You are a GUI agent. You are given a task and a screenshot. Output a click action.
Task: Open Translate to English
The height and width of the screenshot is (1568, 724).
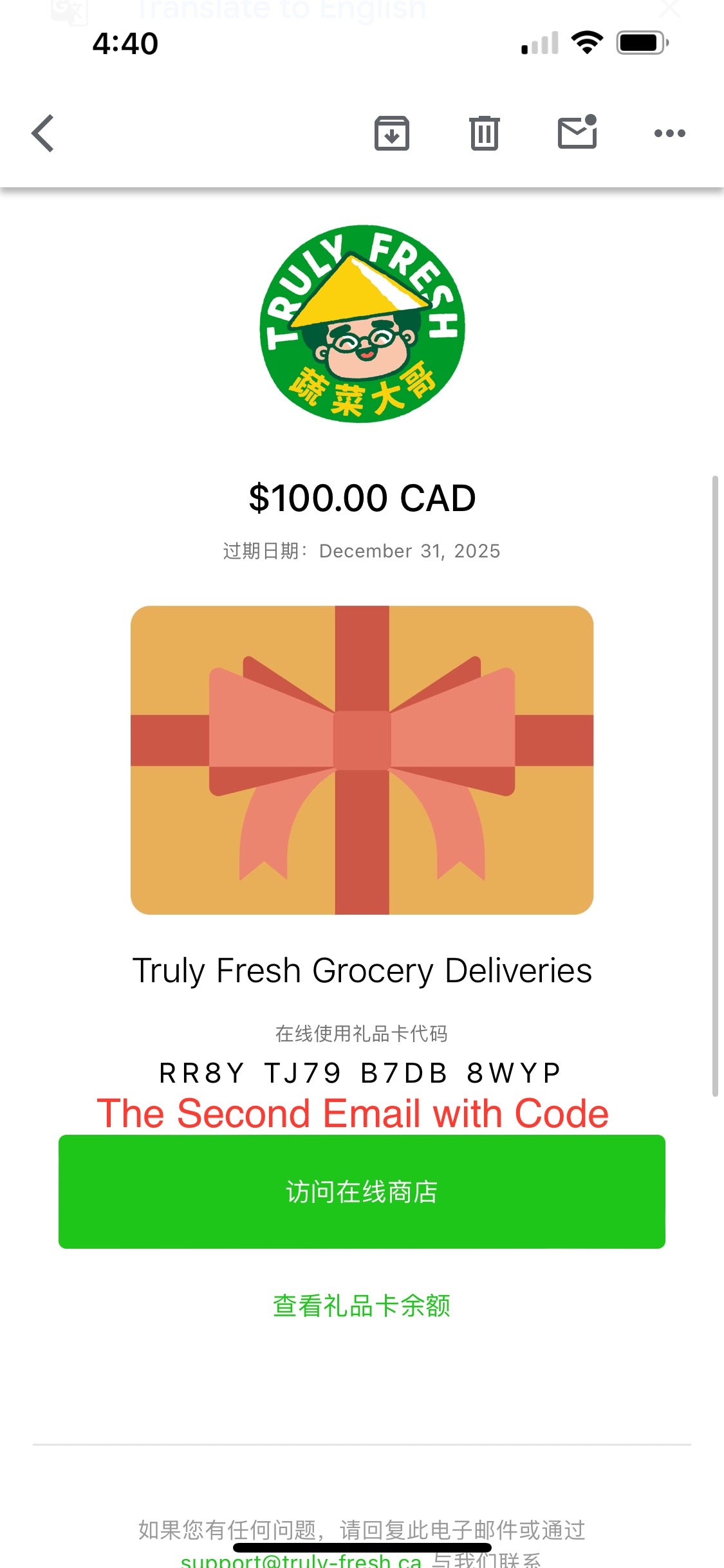pyautogui.click(x=280, y=9)
